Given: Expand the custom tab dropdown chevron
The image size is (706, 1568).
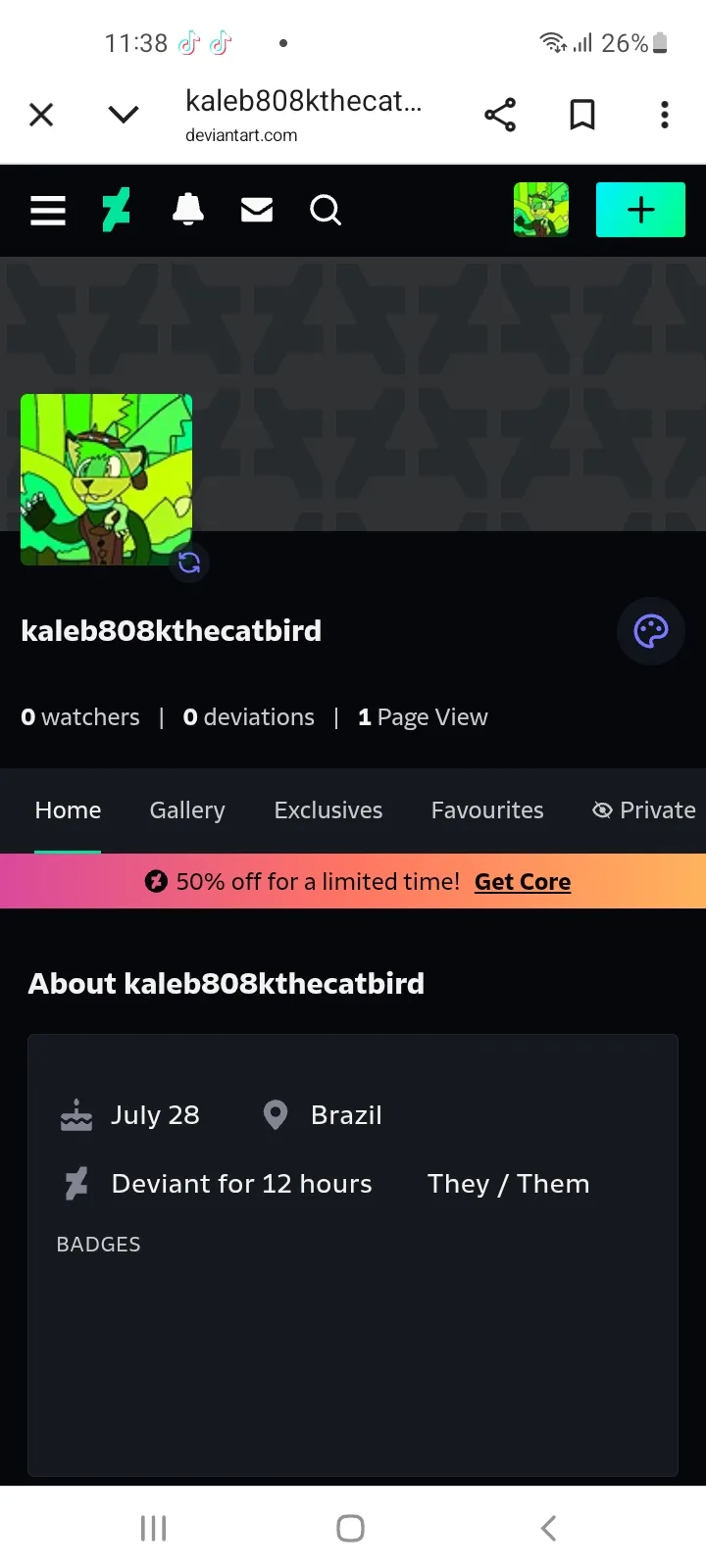Looking at the screenshot, I should (124, 115).
